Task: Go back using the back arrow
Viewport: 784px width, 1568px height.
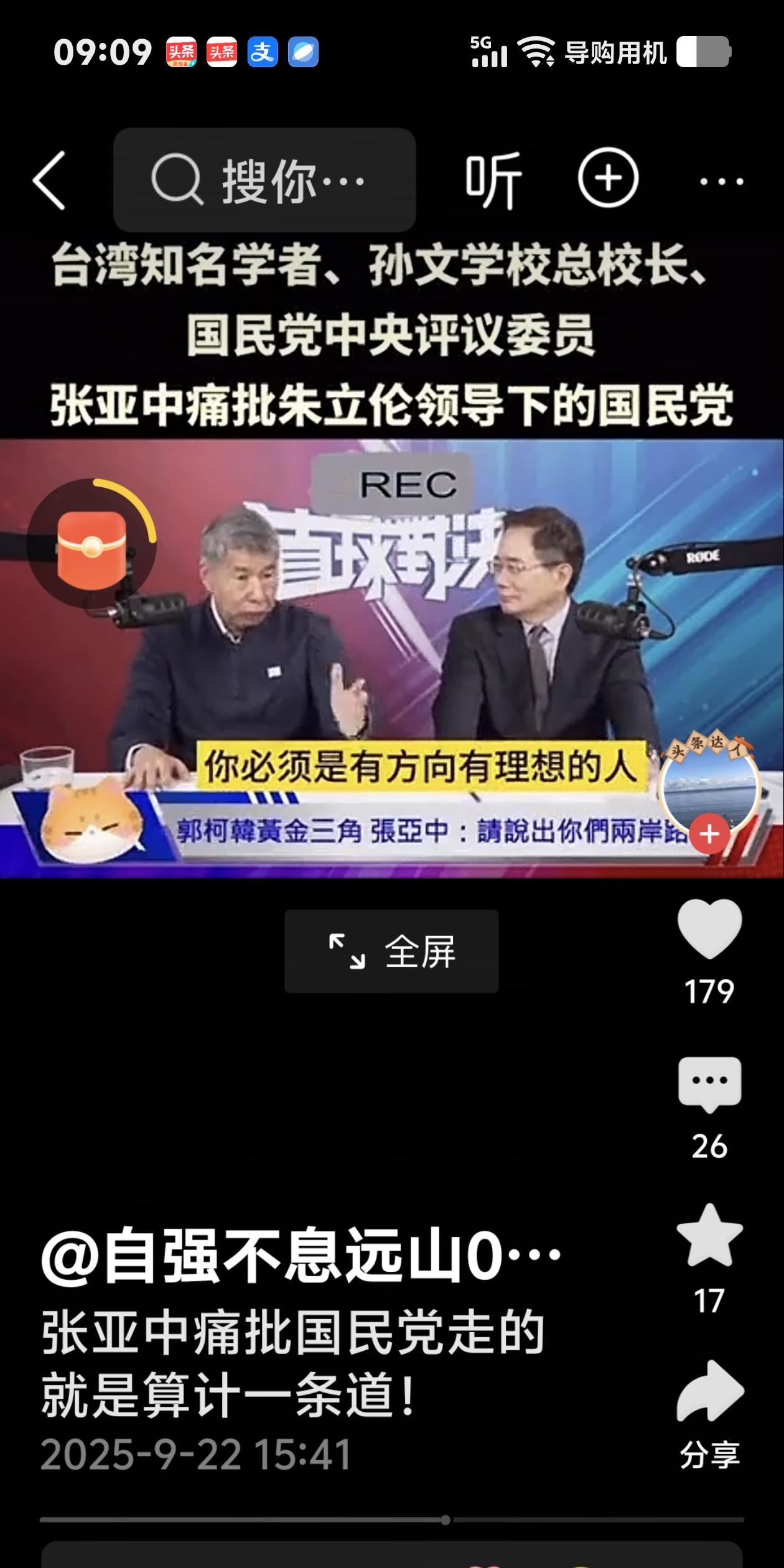Action: [x=50, y=180]
